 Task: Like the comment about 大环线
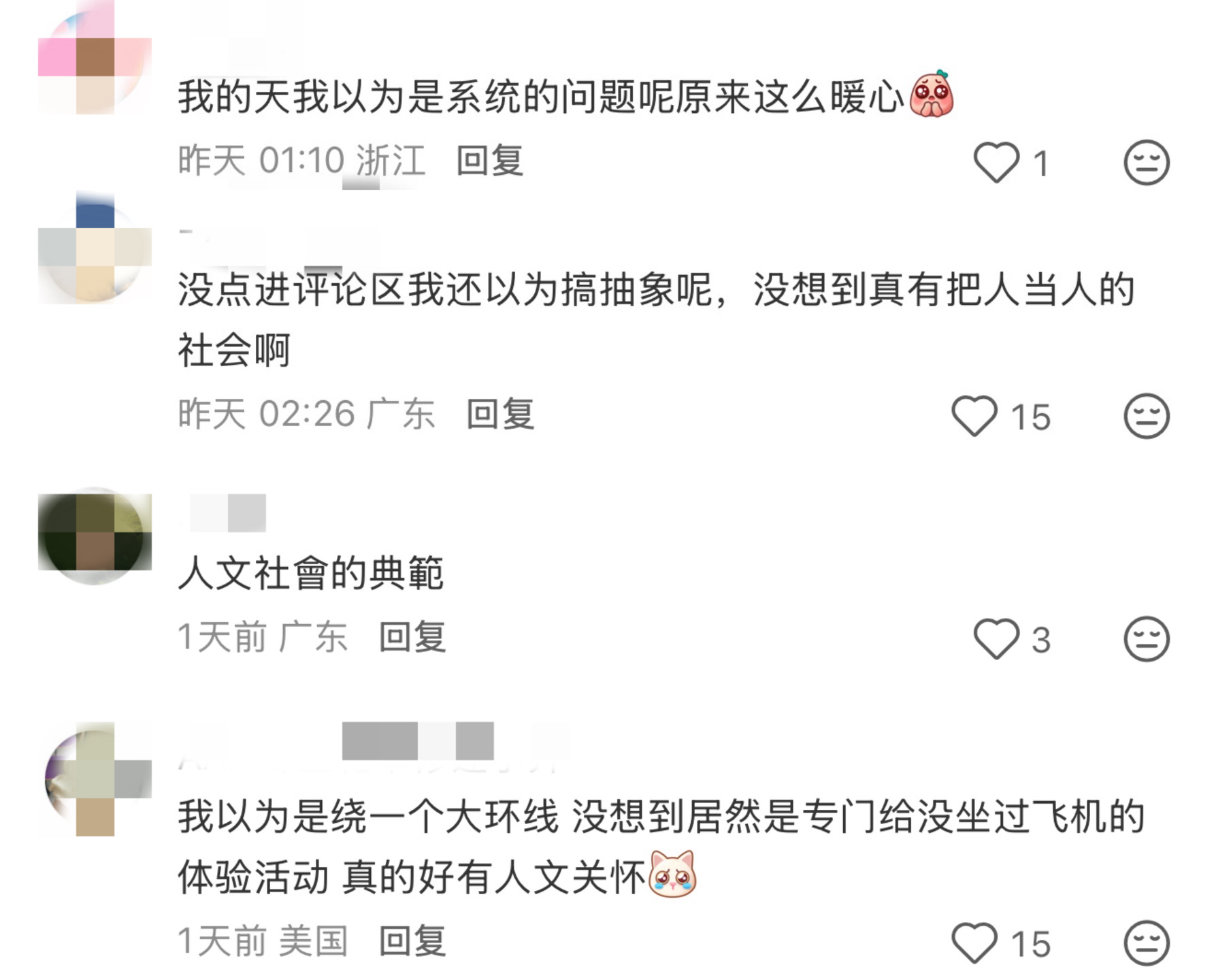974,943
